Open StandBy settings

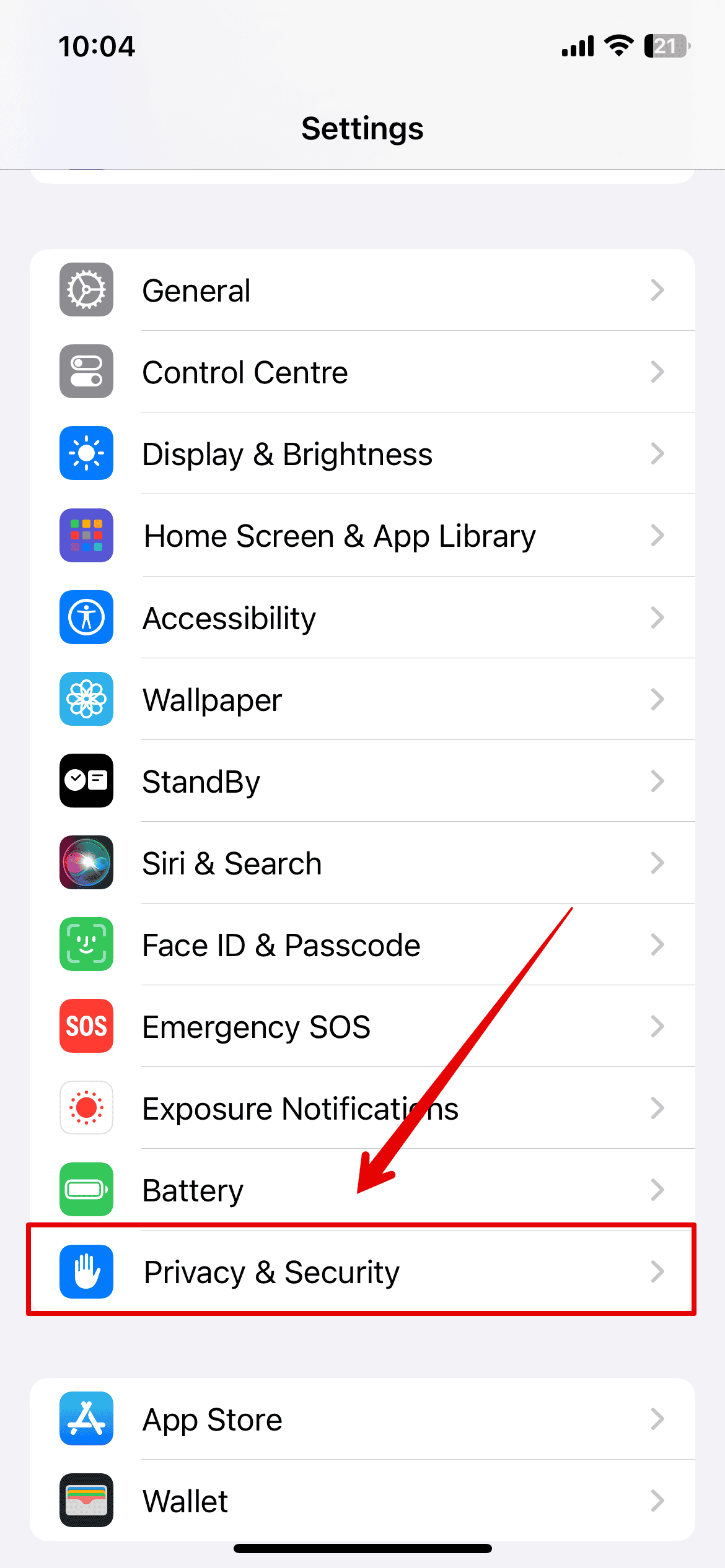pyautogui.click(x=362, y=781)
